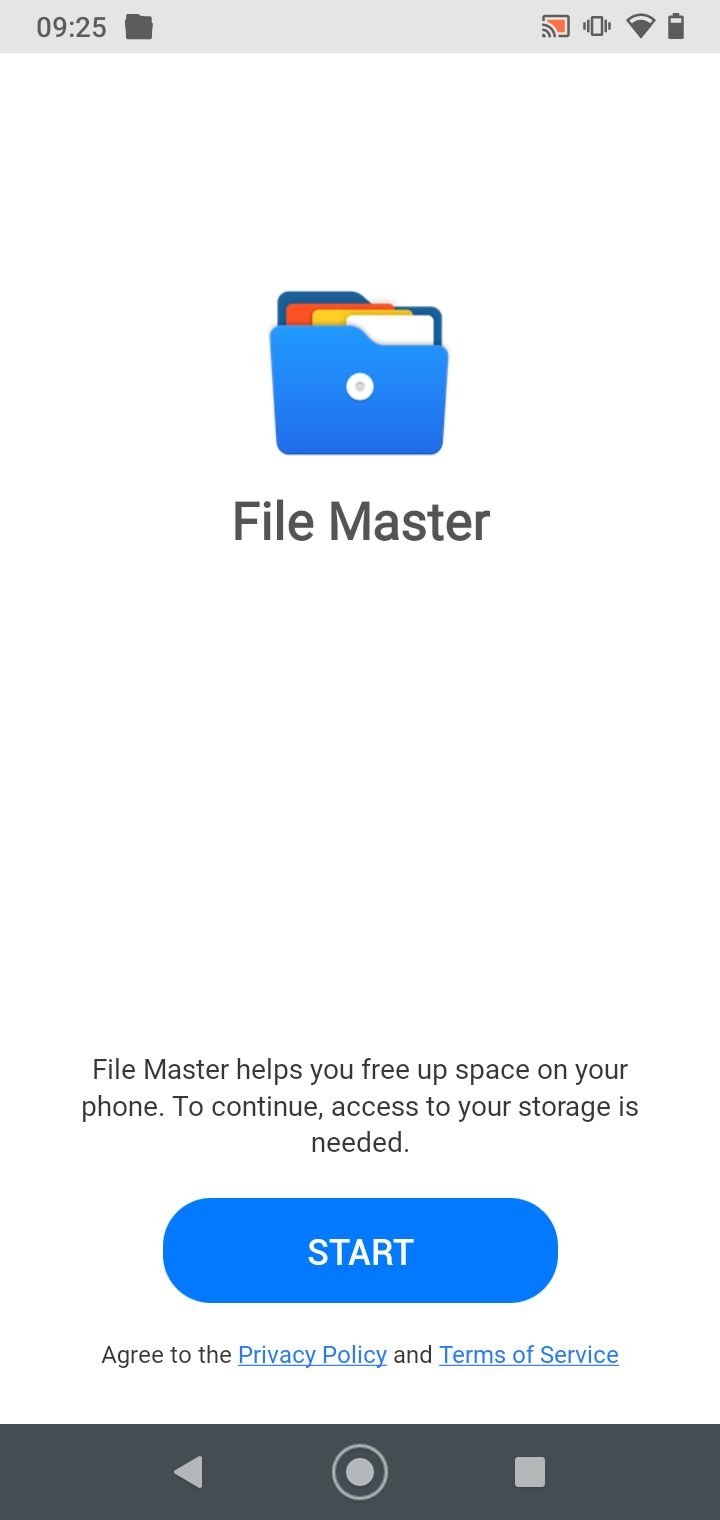Show recent apps with the square button

point(530,1472)
